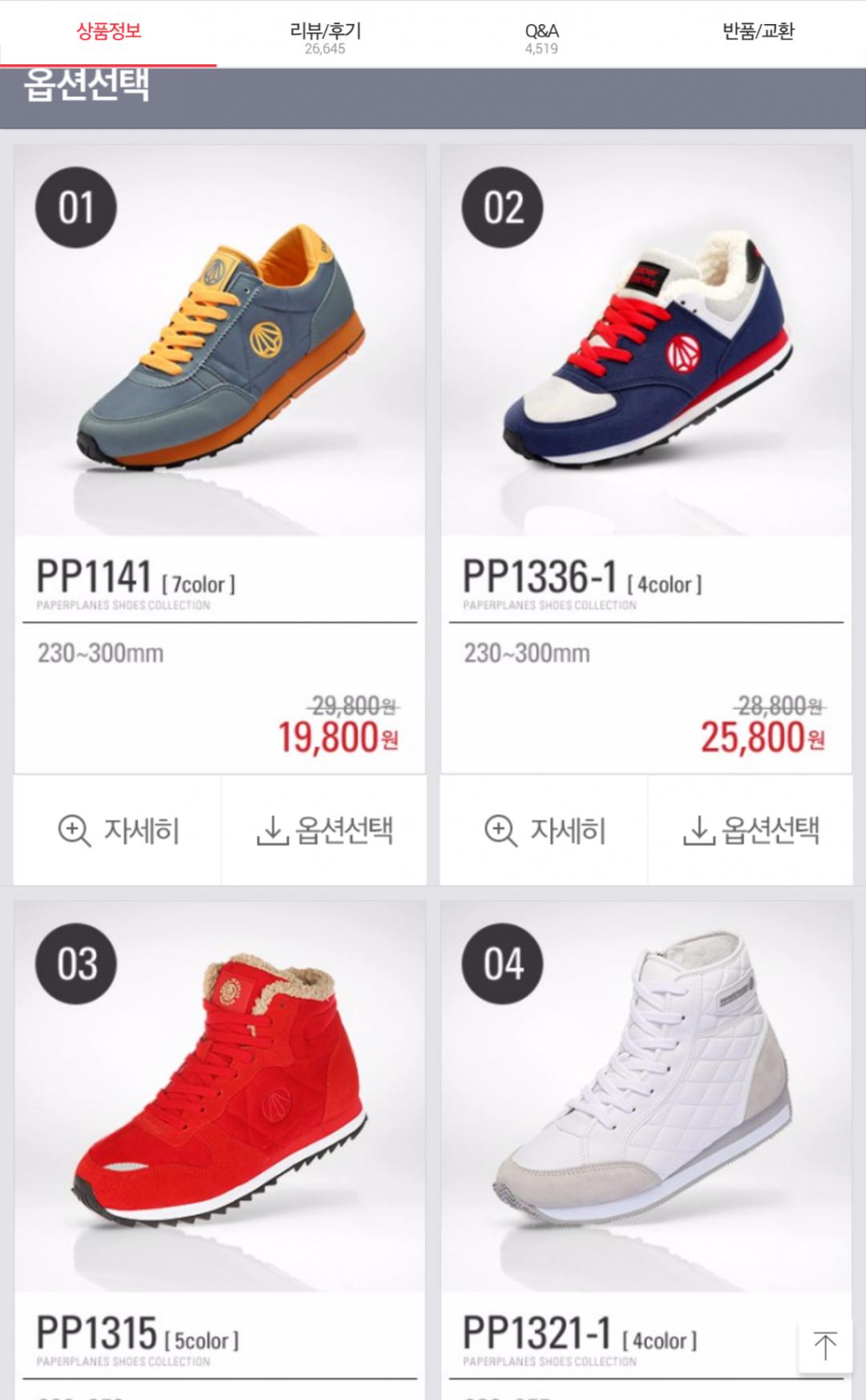Tap 자세히 for PP1141 shoe
The image size is (866, 1400).
(x=118, y=830)
